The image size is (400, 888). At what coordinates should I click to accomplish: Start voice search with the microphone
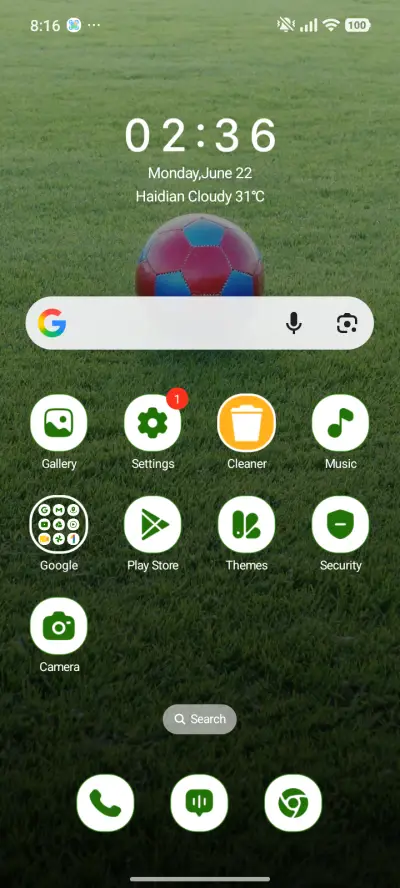(x=293, y=323)
